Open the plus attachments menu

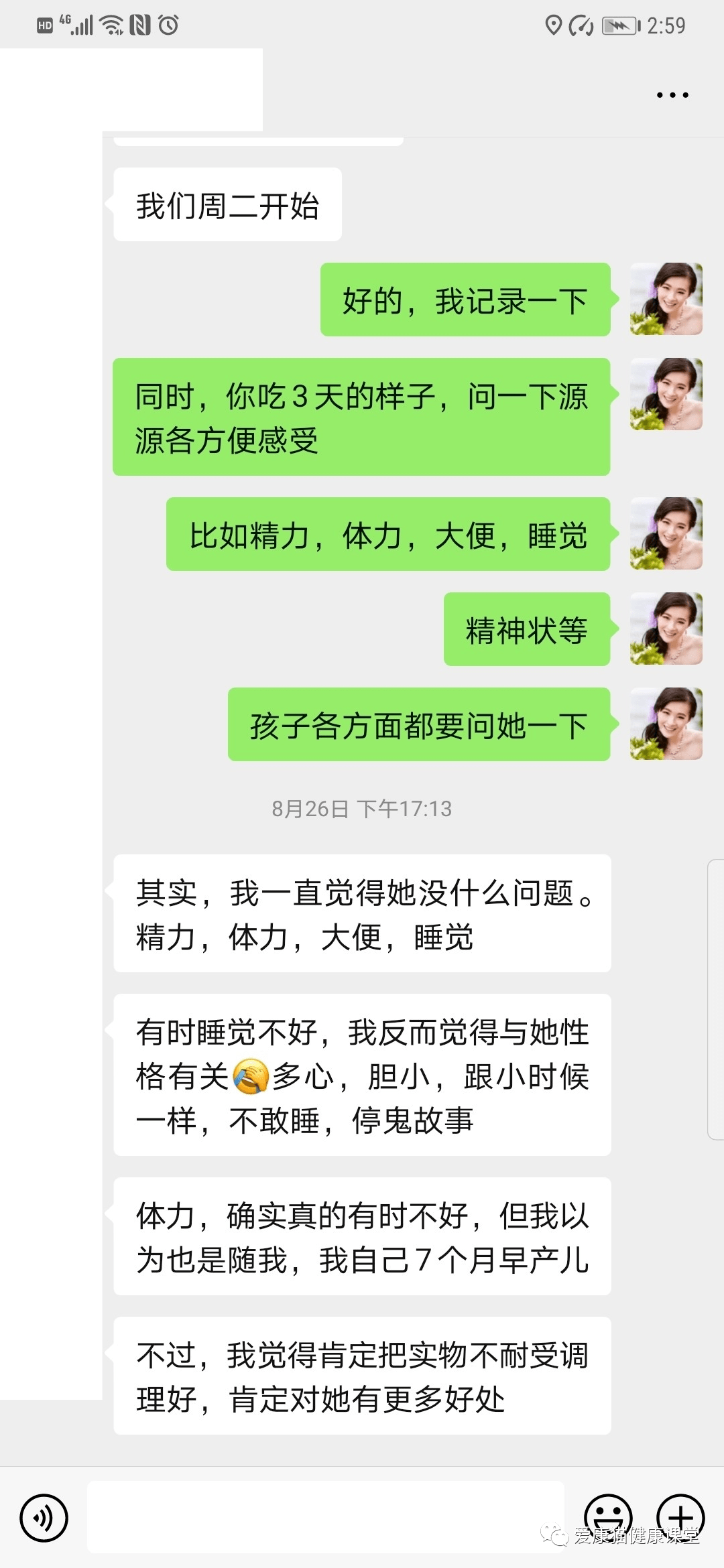(680, 1516)
